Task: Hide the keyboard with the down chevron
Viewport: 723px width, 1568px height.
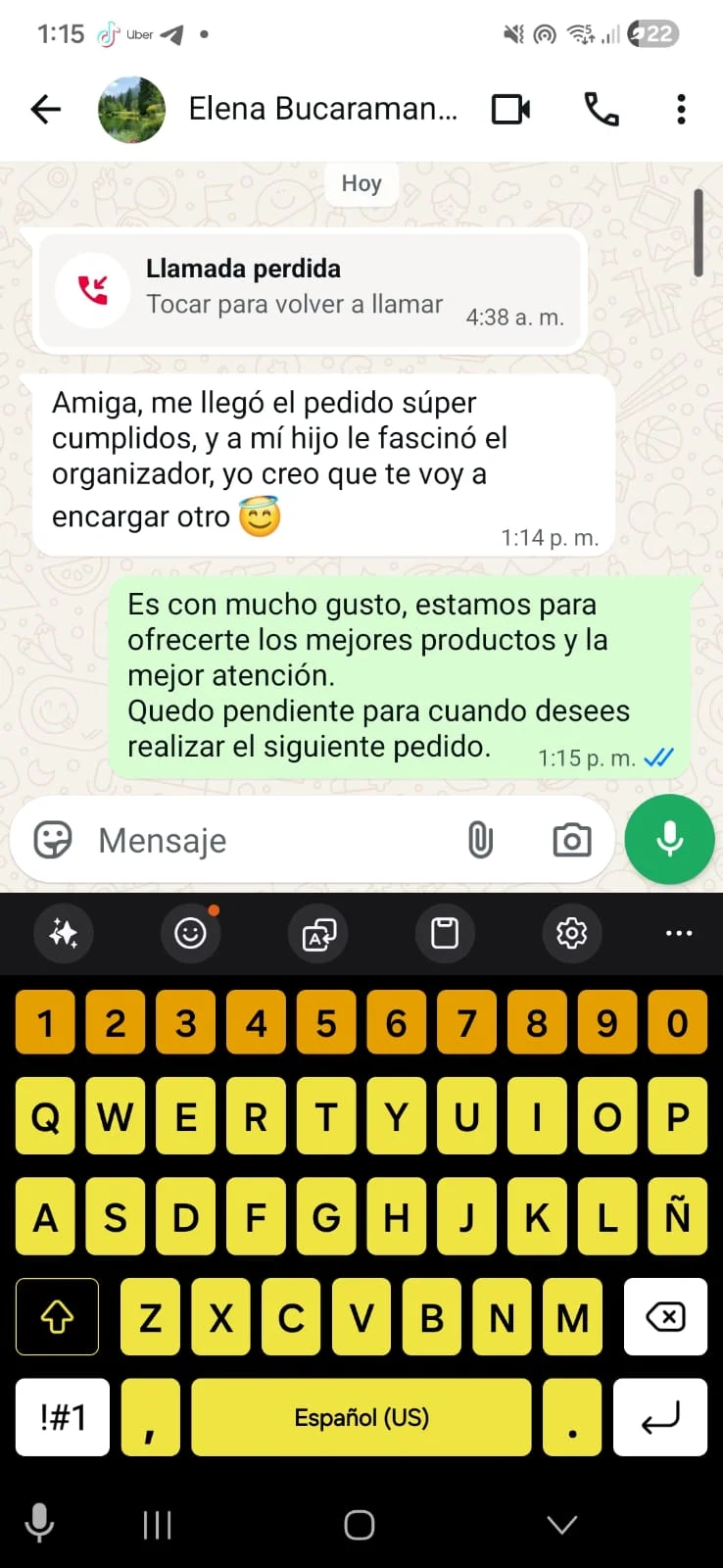Action: 561,1524
